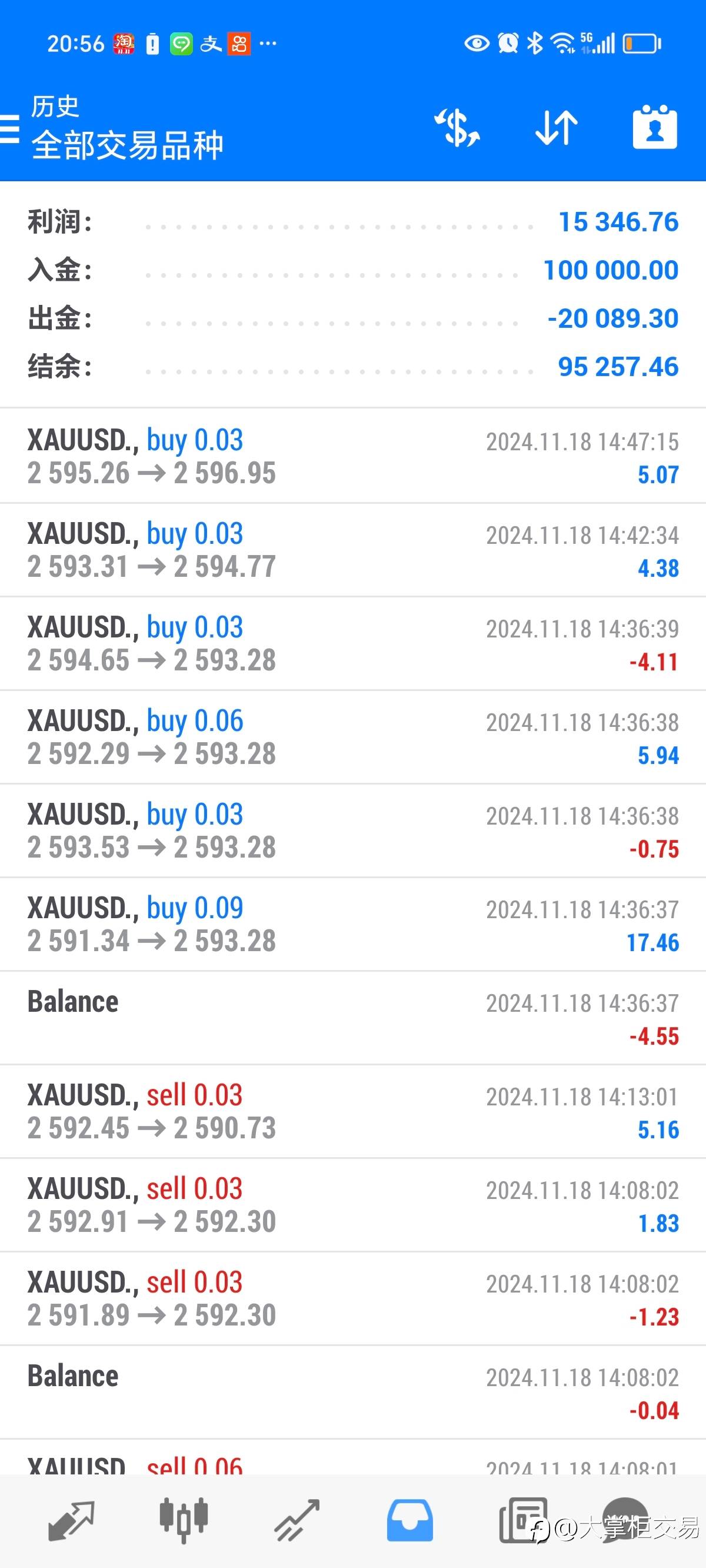Screen dimensions: 706x1568
Task: Tap the sort arrows icon
Action: (x=557, y=128)
